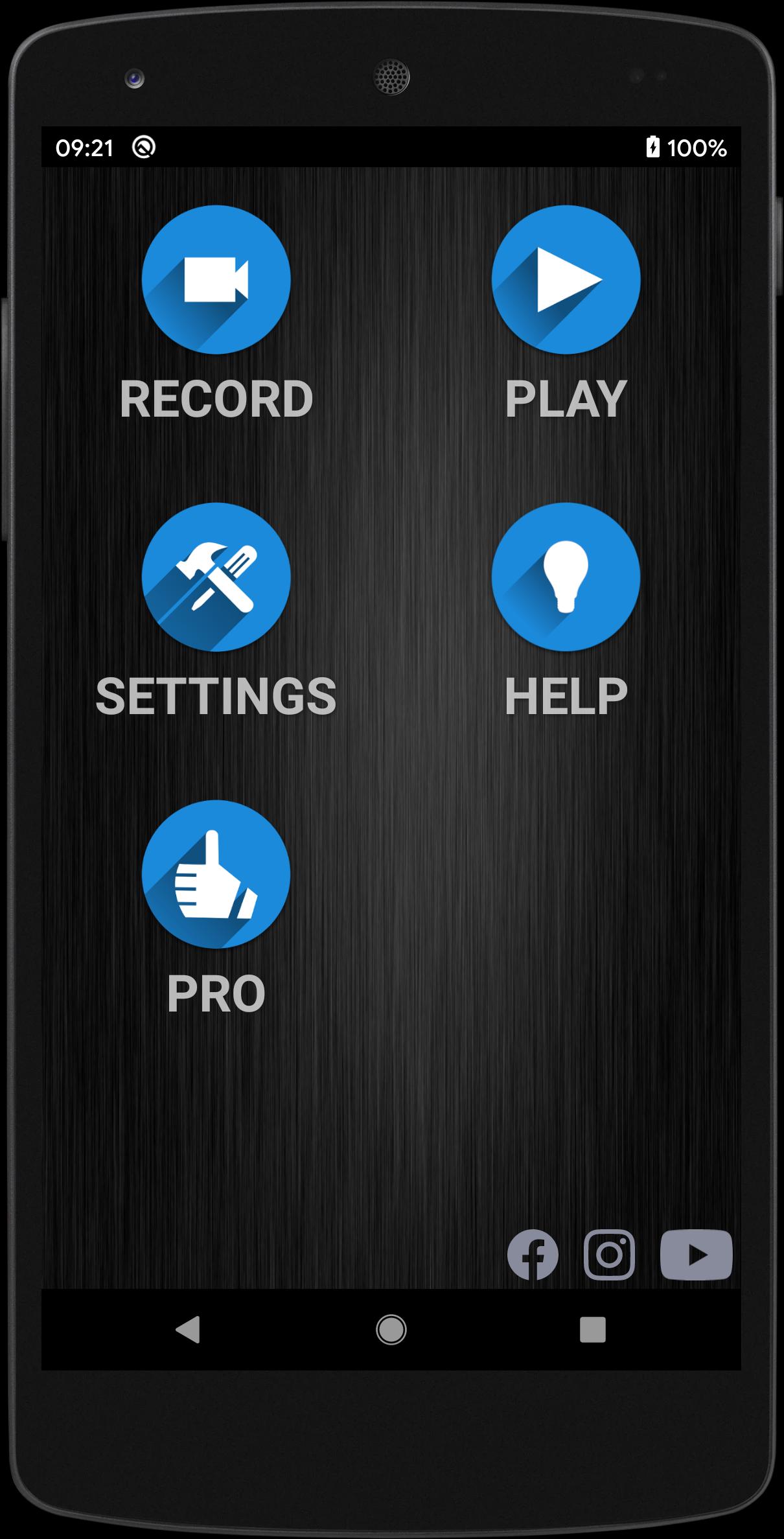Start recording with the Record button
This screenshot has width=784, height=1539.
[216, 280]
